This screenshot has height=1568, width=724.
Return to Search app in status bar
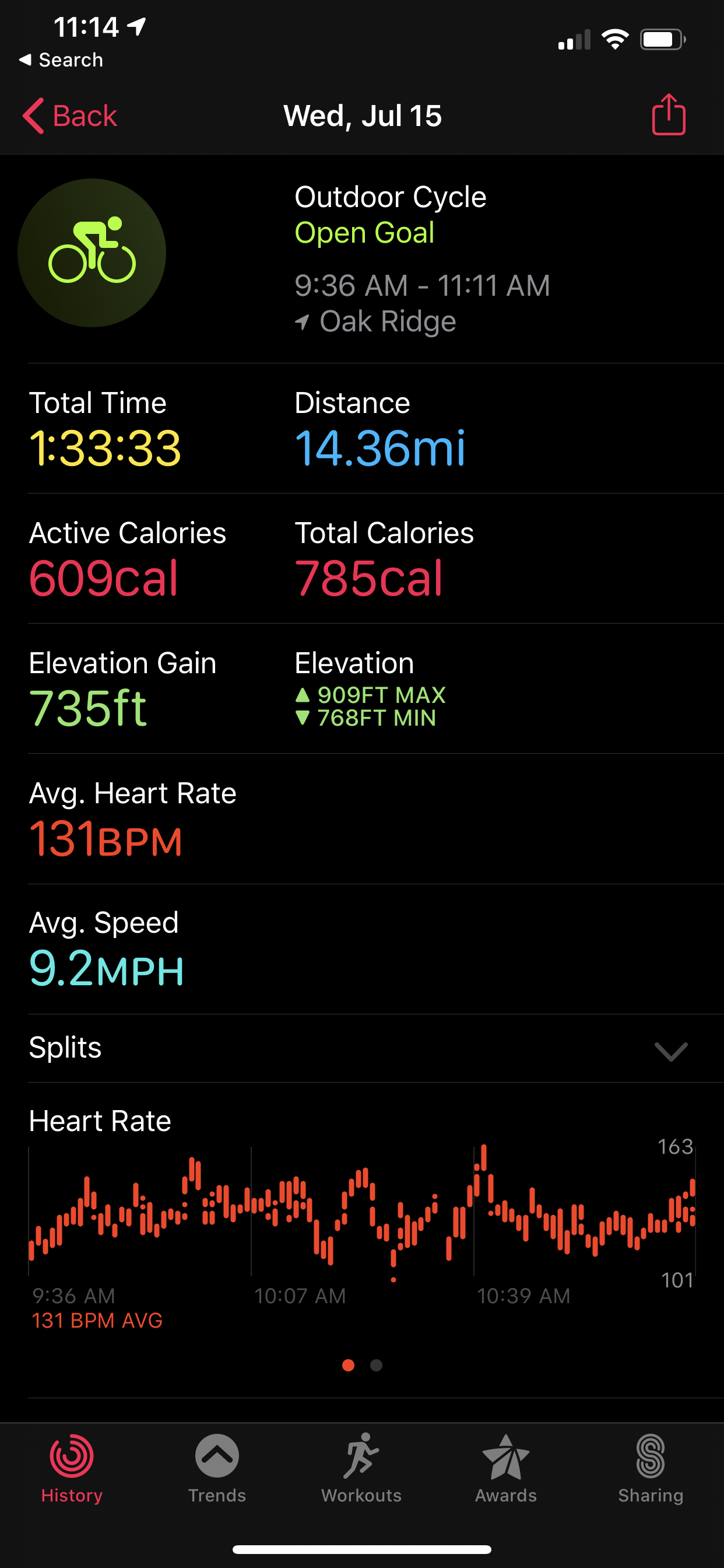click(x=61, y=60)
